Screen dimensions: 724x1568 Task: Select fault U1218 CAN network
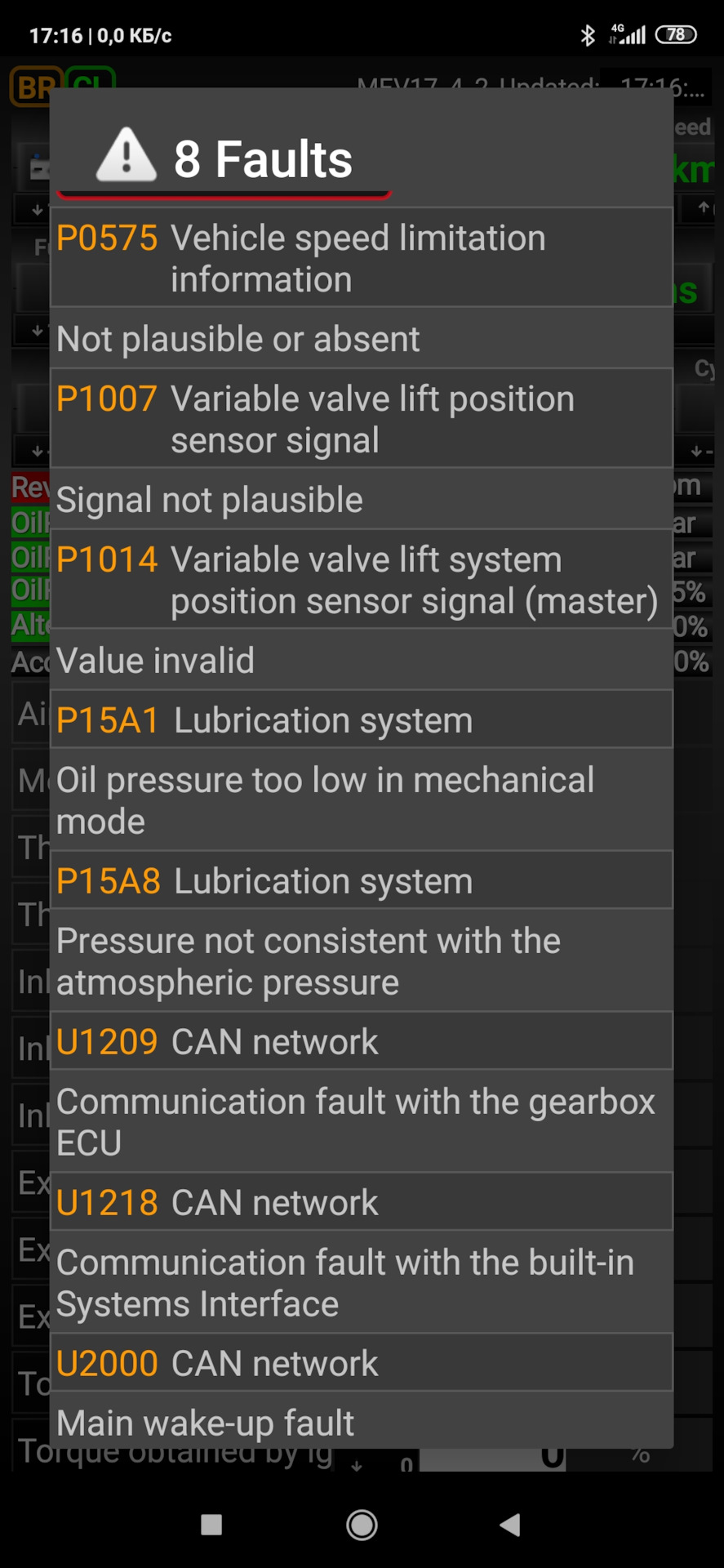coord(361,1203)
